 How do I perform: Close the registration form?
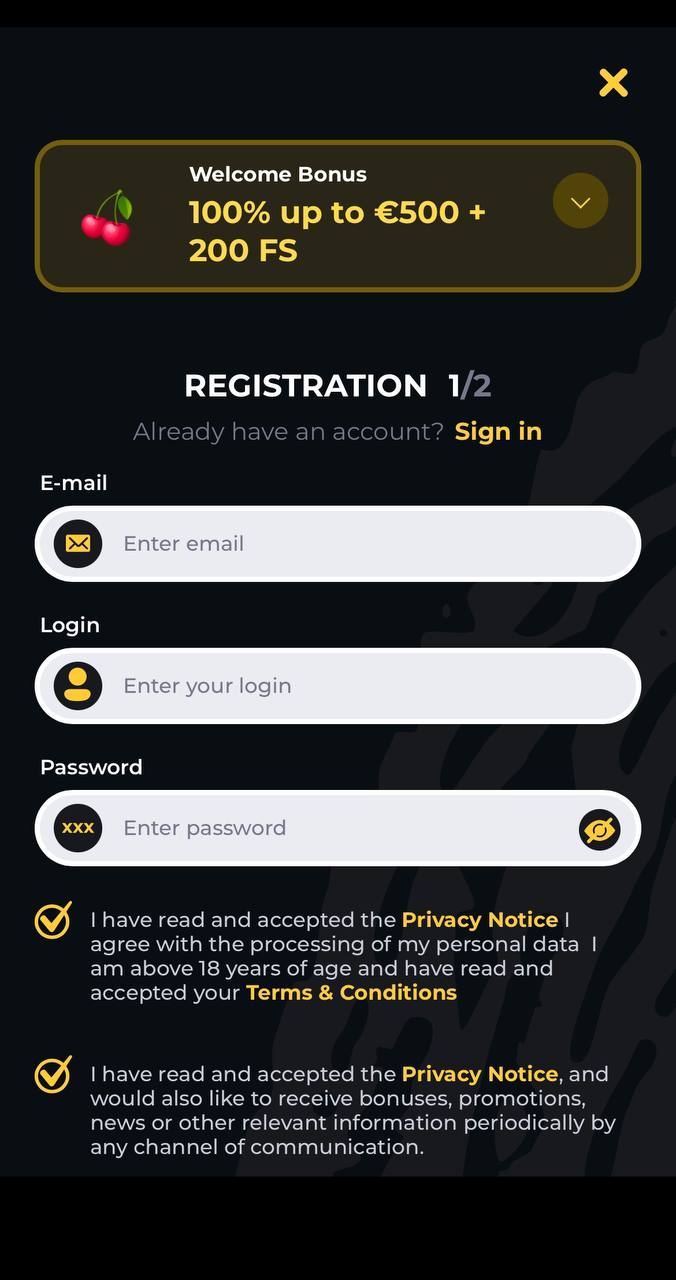[613, 83]
